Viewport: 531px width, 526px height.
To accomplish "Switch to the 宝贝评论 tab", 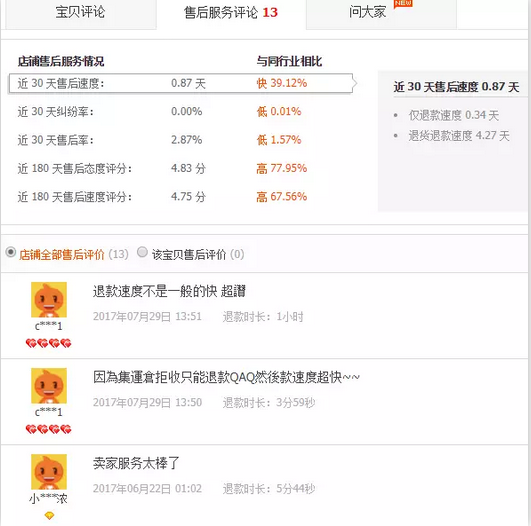I will point(81,14).
